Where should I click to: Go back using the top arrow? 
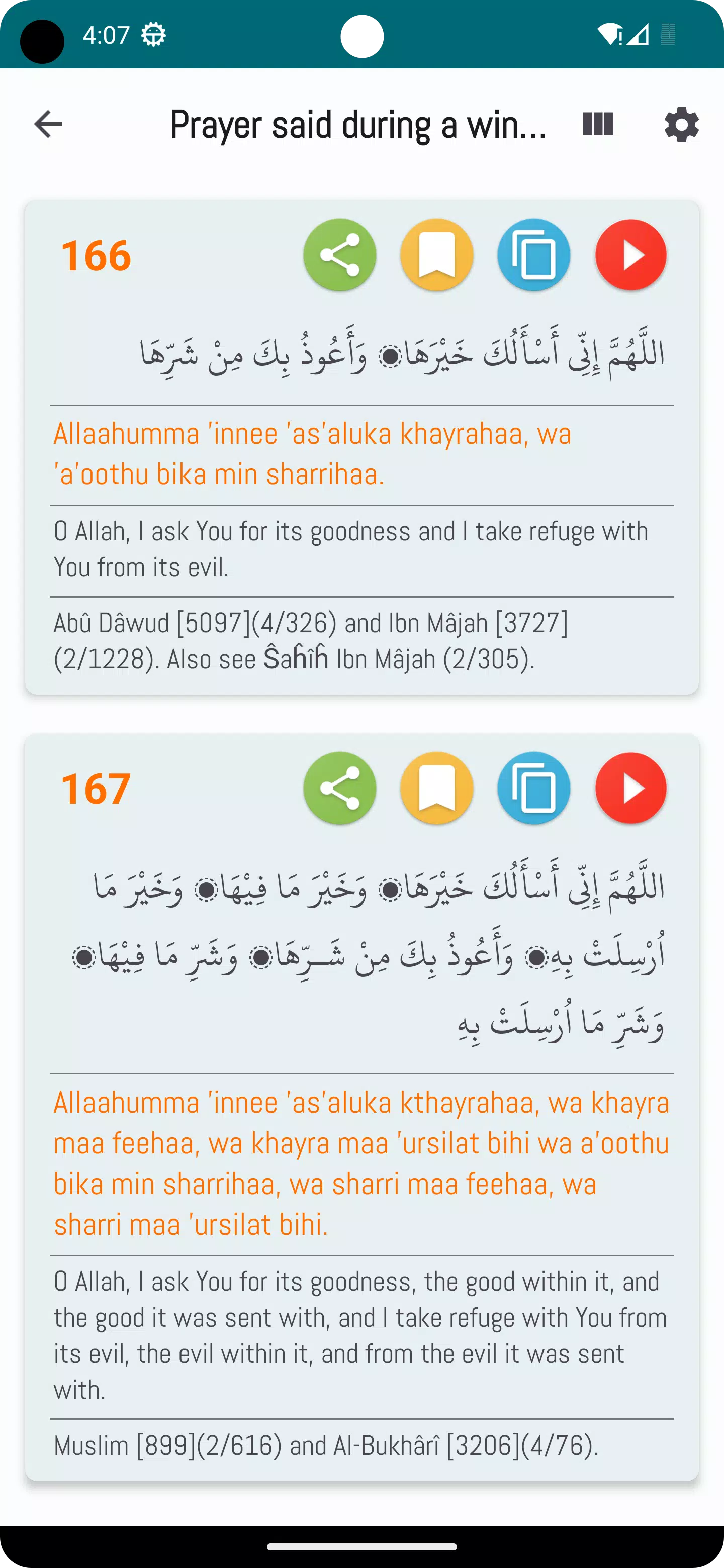(48, 124)
